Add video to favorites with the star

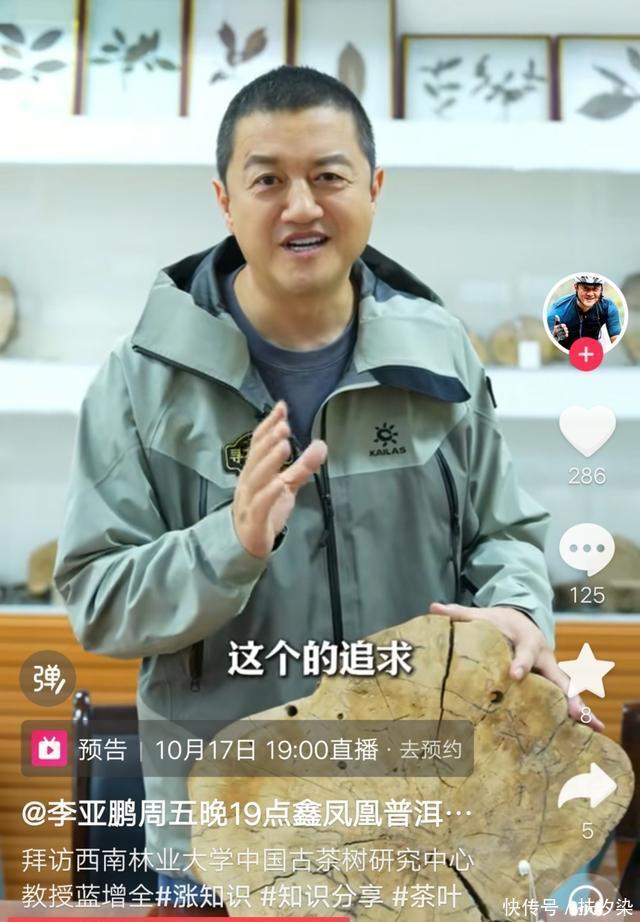tap(586, 671)
